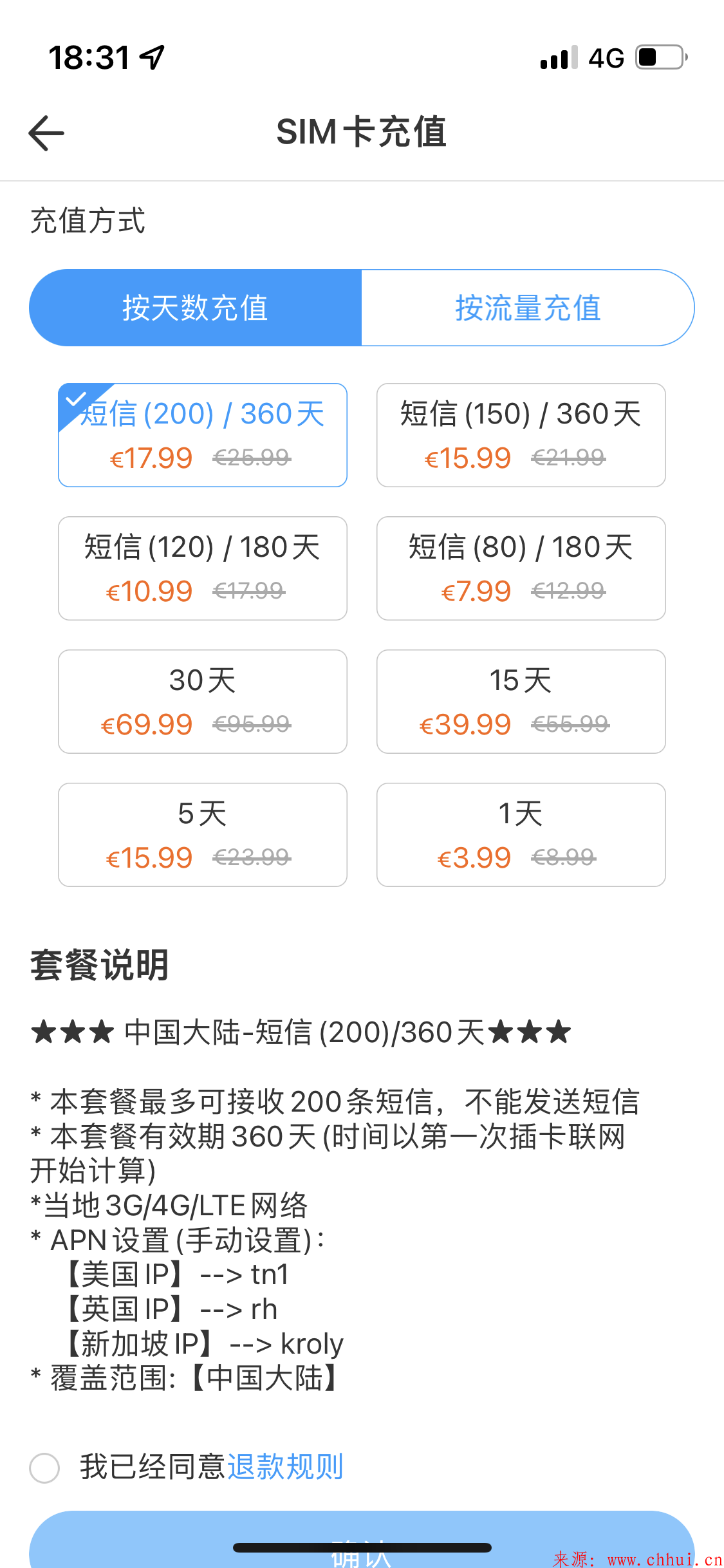The image size is (724, 1568).
Task: Select the 短信 (200) / 360天 plan
Action: pos(203,435)
